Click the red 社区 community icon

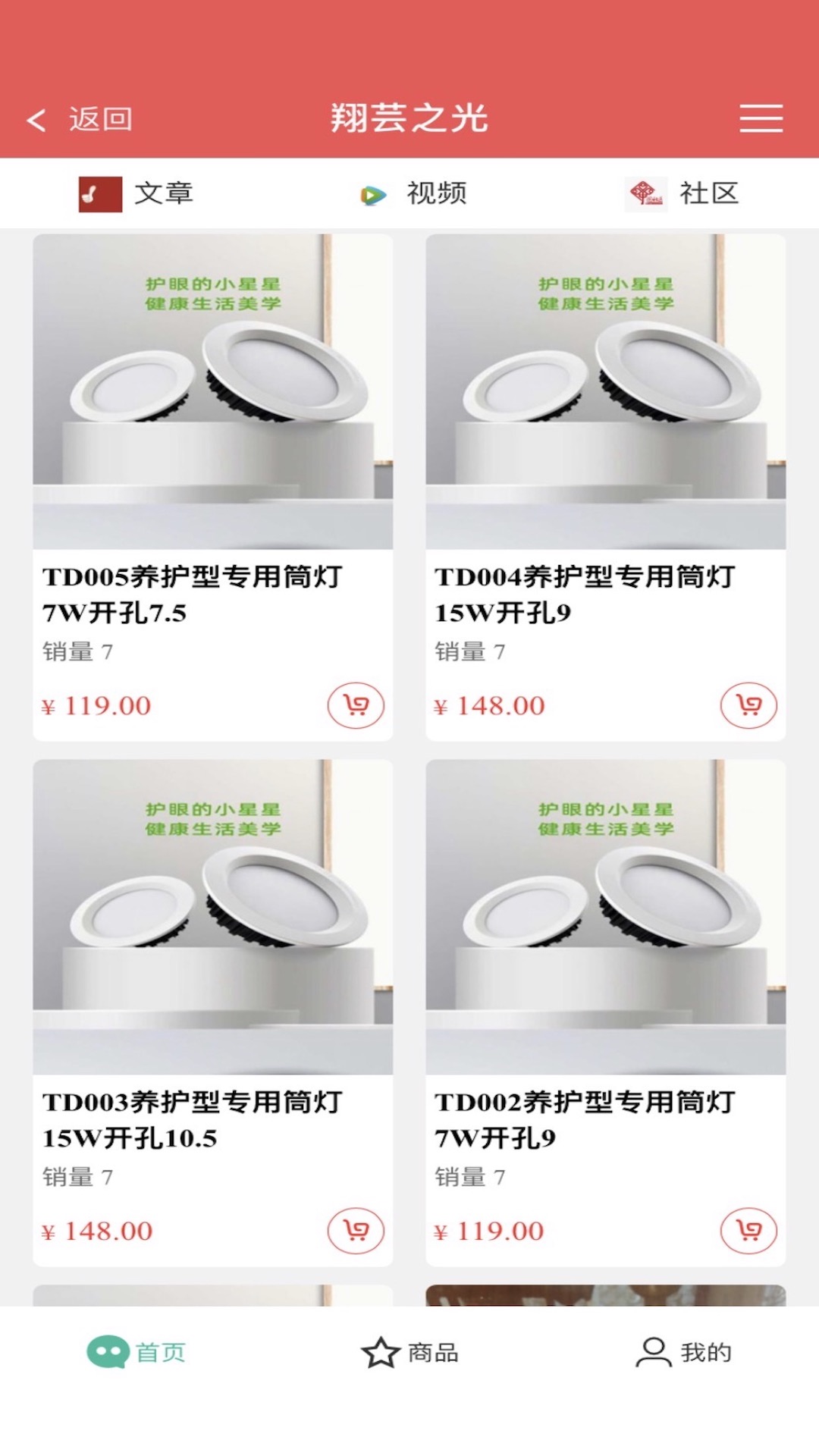[646, 193]
